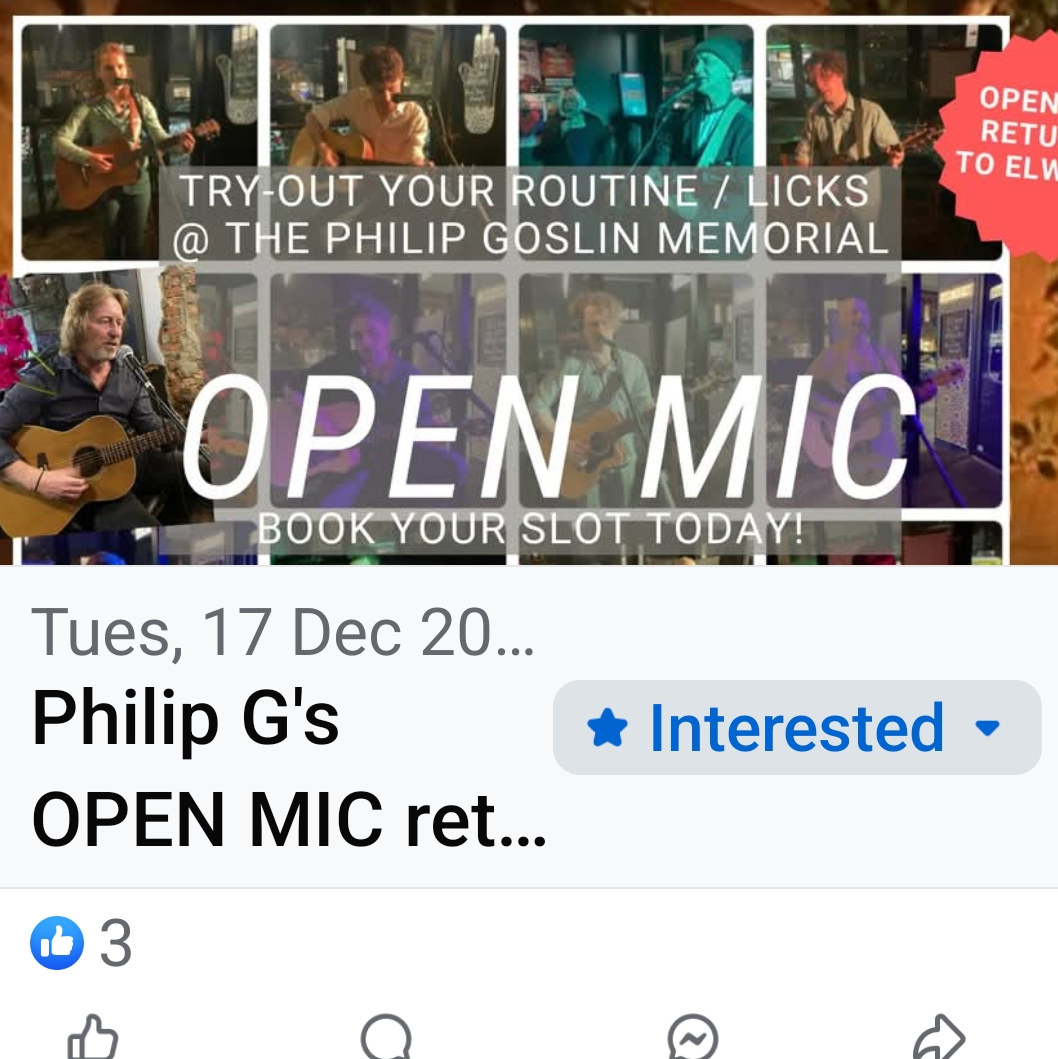Toggle your Interested status off

(795, 727)
